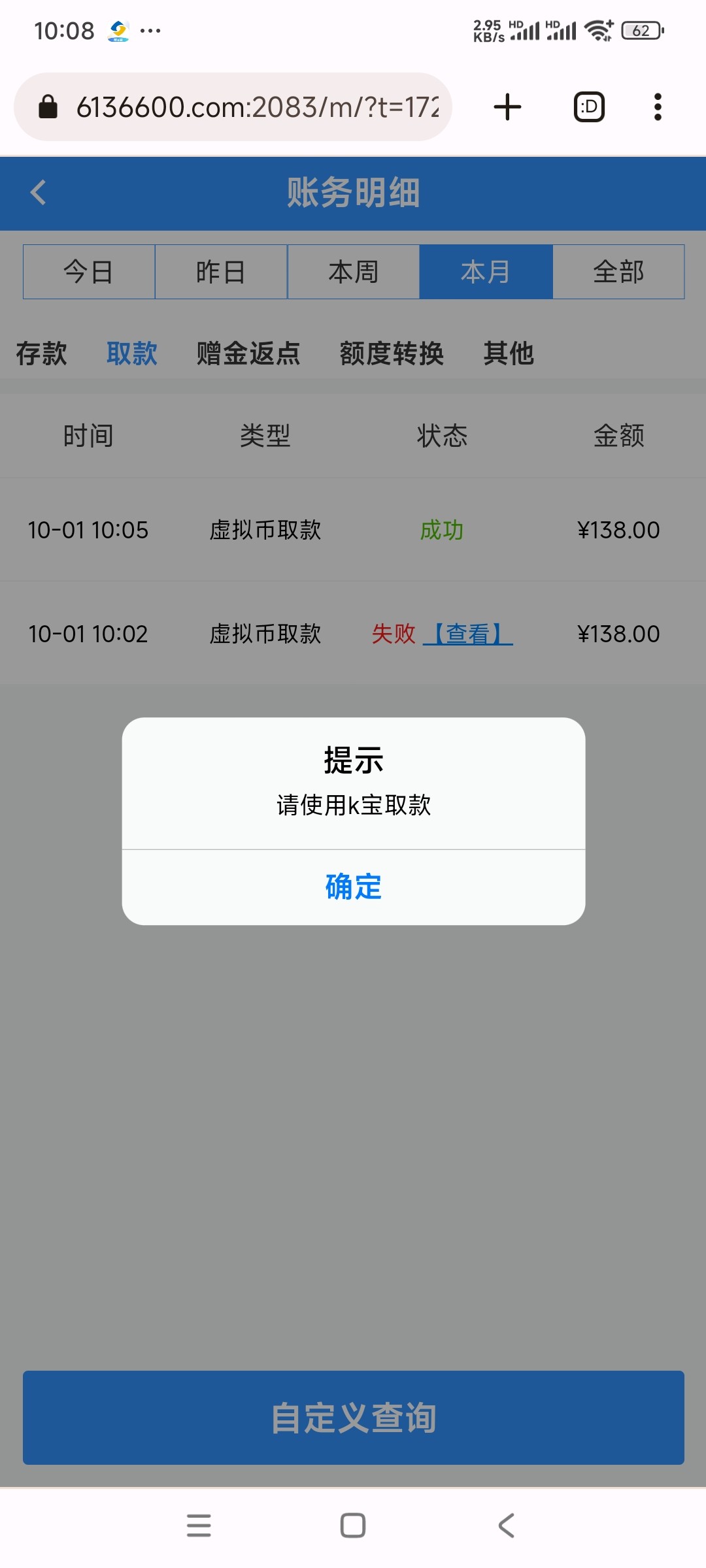Open the 取款 category

(x=131, y=353)
